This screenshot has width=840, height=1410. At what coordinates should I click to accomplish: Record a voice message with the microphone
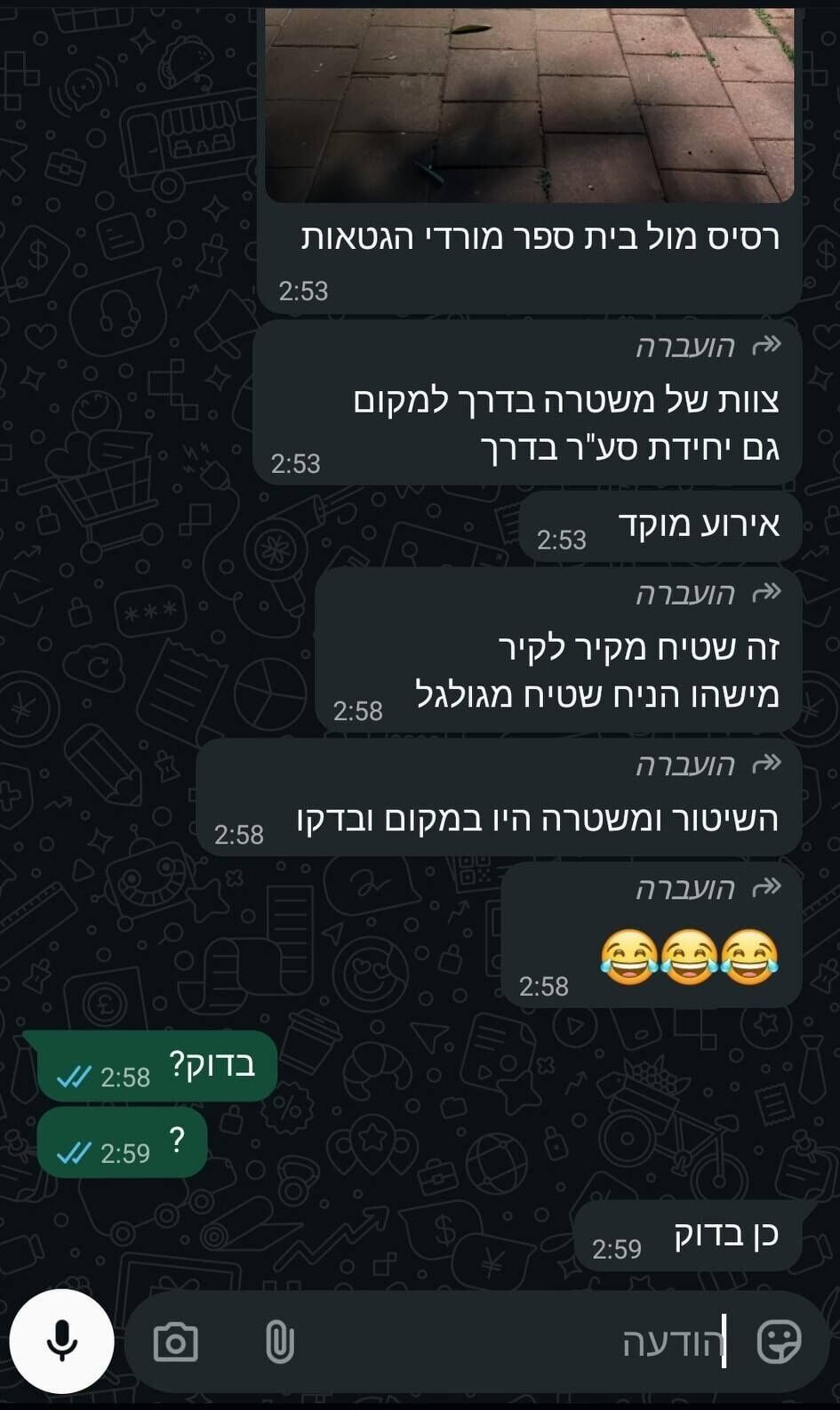coord(61,1342)
